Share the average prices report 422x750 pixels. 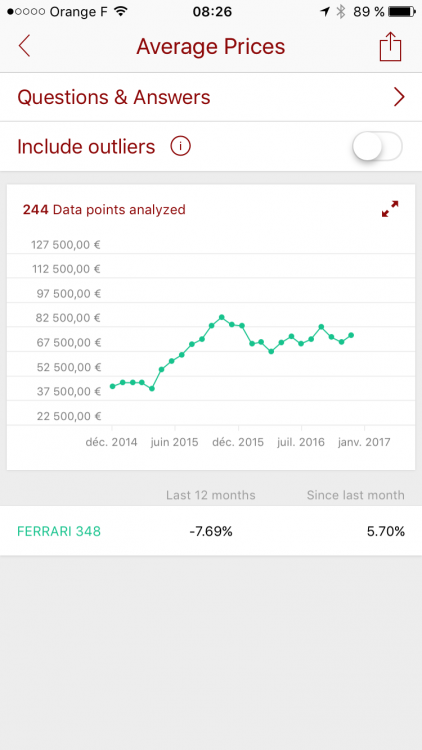point(390,46)
